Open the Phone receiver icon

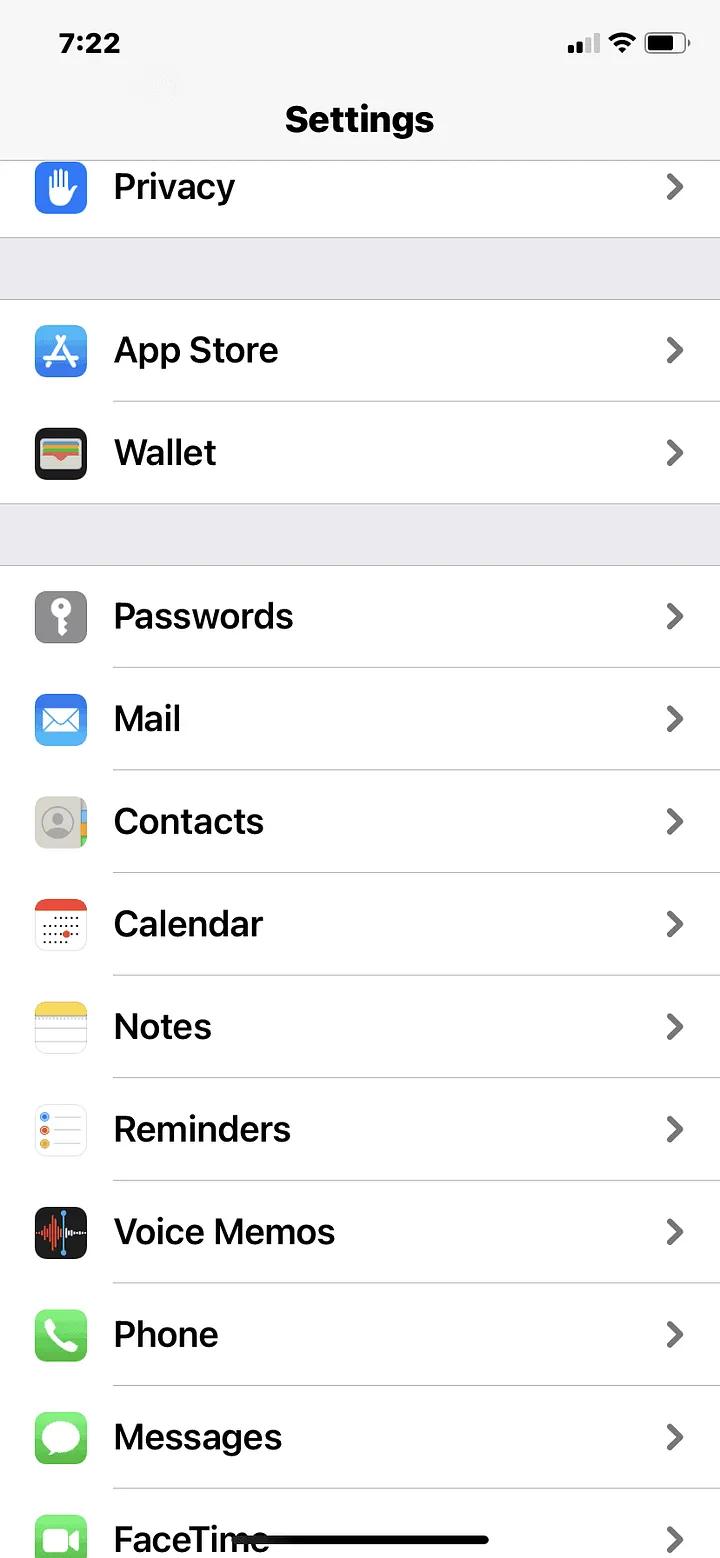pos(60,1335)
